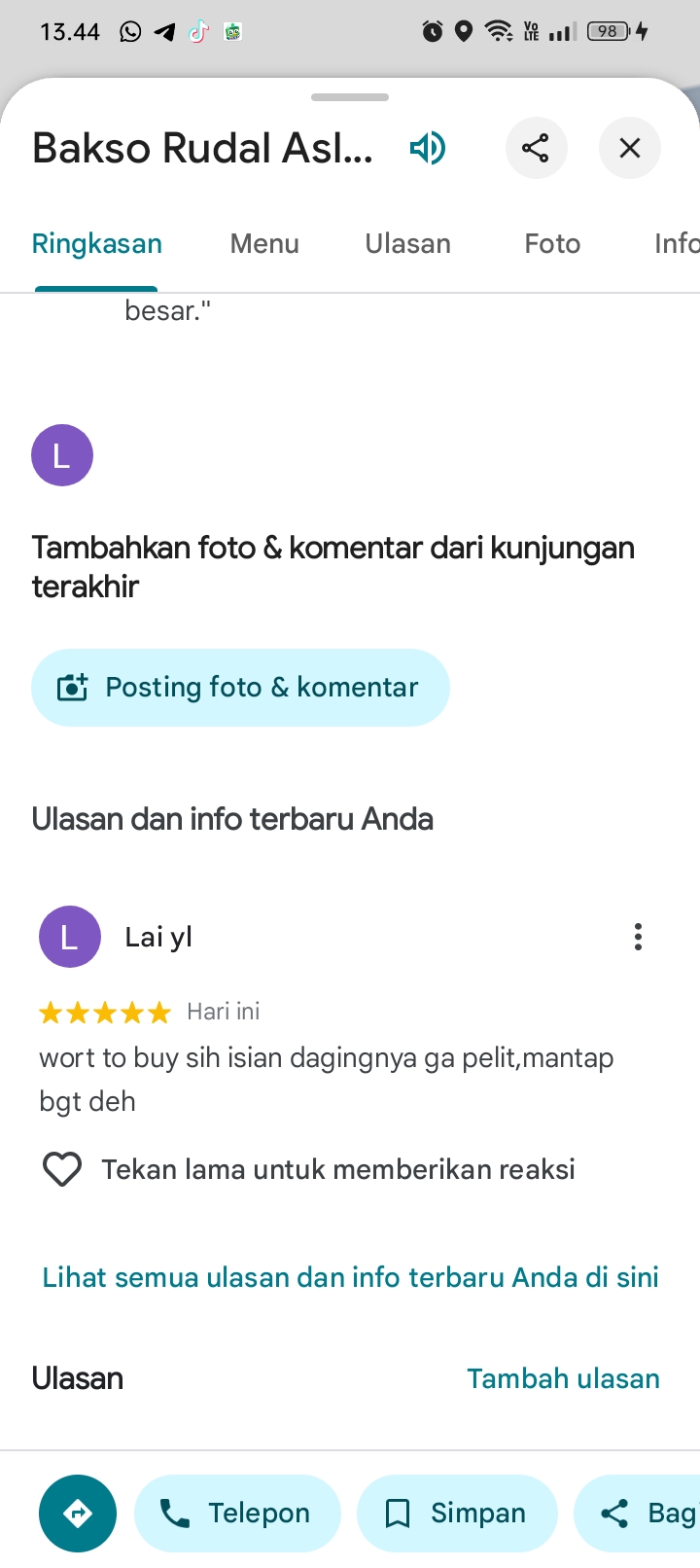Close the Bakso Rudal place sheet
Viewport: 700px width, 1568px height.
(x=630, y=148)
